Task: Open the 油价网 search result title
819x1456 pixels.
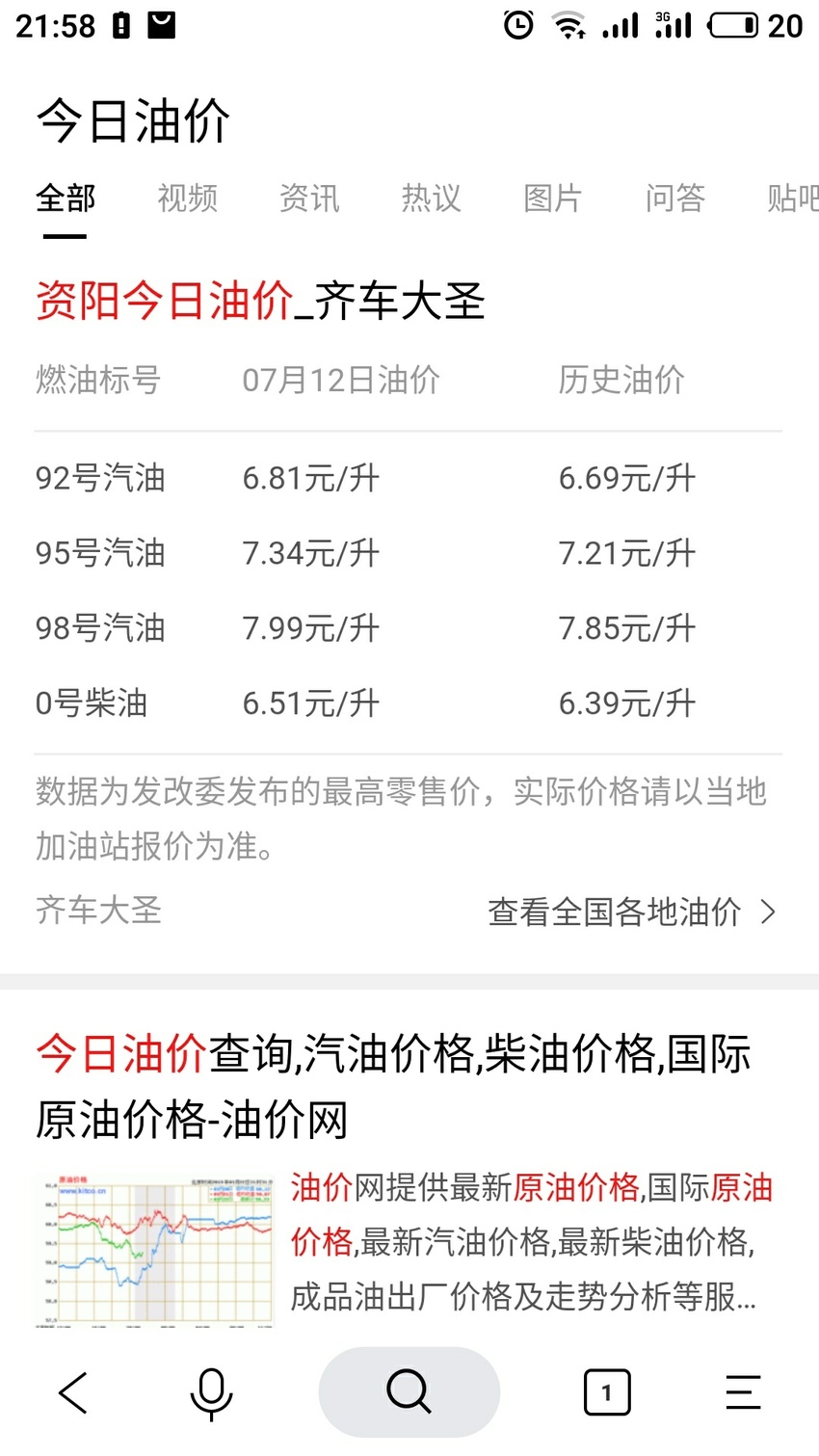Action: coord(393,1087)
